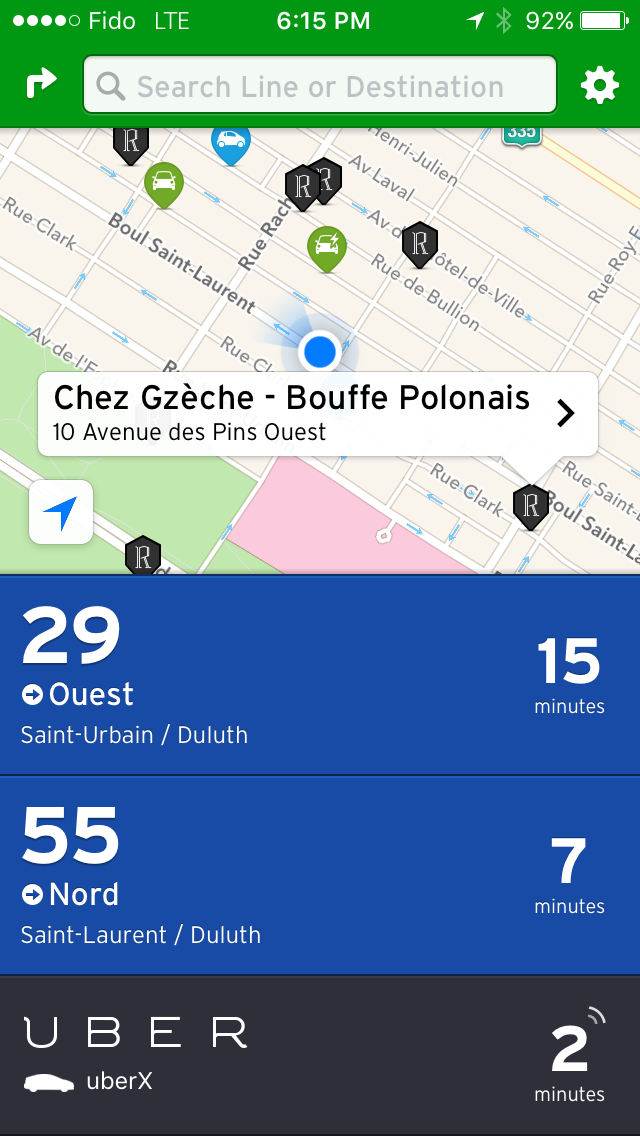Image resolution: width=640 pixels, height=1136 pixels.
Task: Tap the green electric car pin
Action: [327, 248]
